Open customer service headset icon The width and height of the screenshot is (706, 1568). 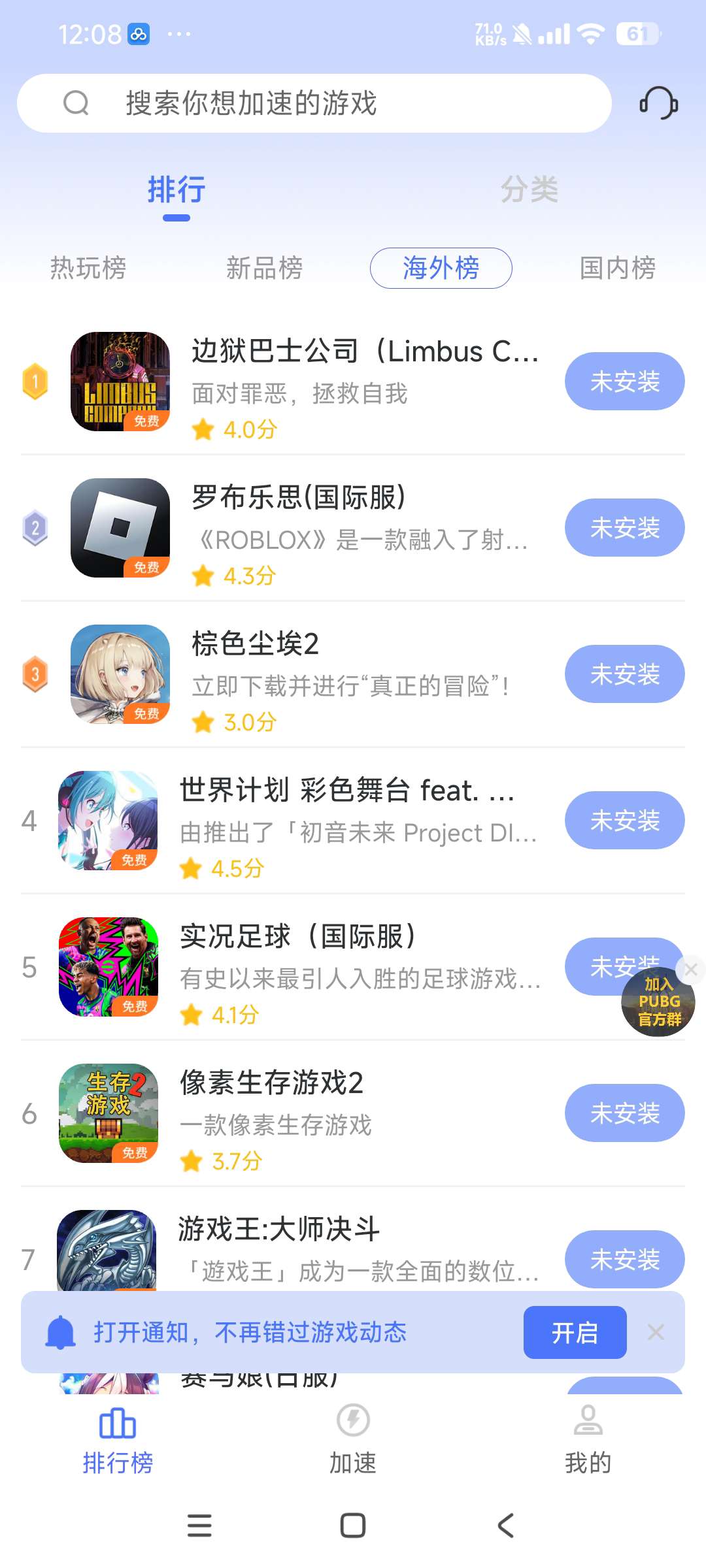coord(658,103)
